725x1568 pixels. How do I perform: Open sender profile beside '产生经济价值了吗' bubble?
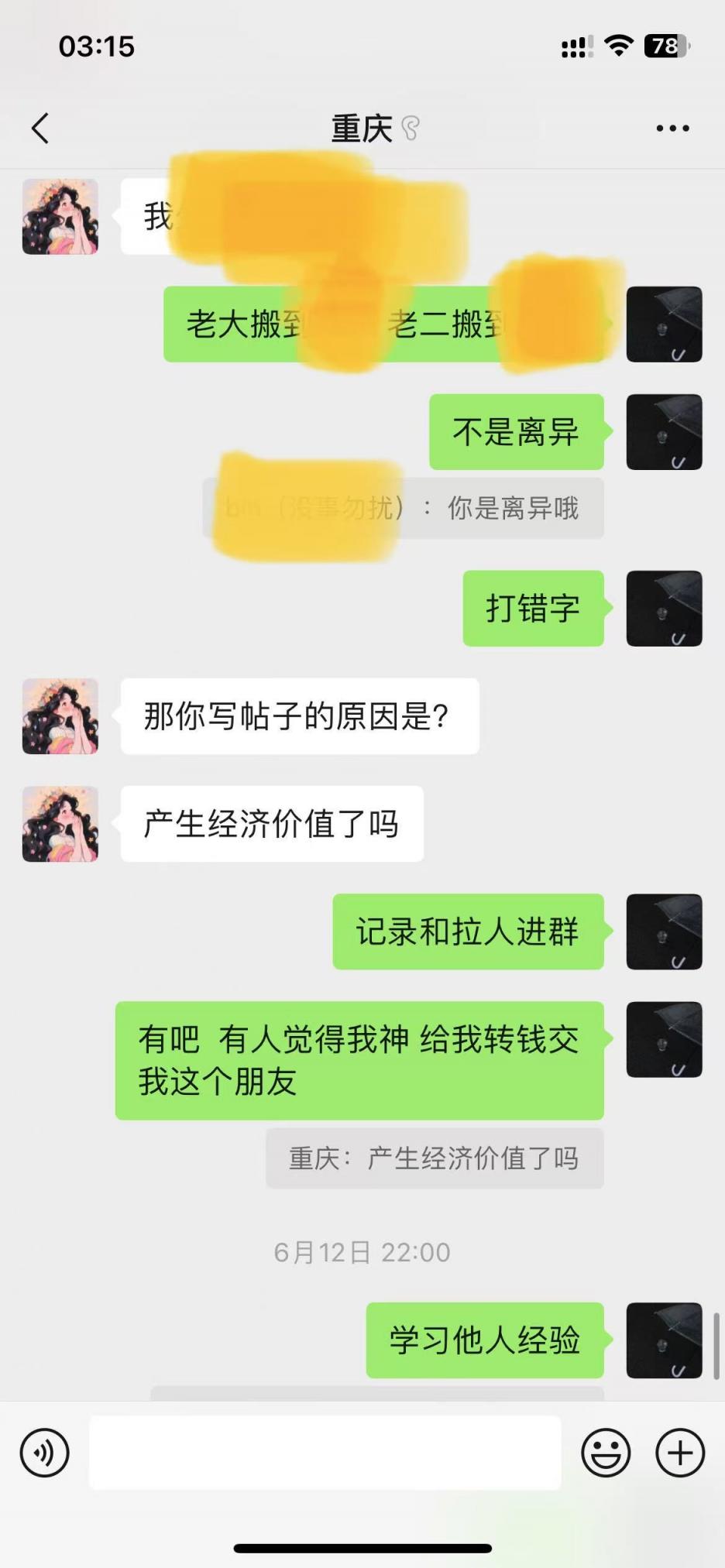tap(60, 824)
